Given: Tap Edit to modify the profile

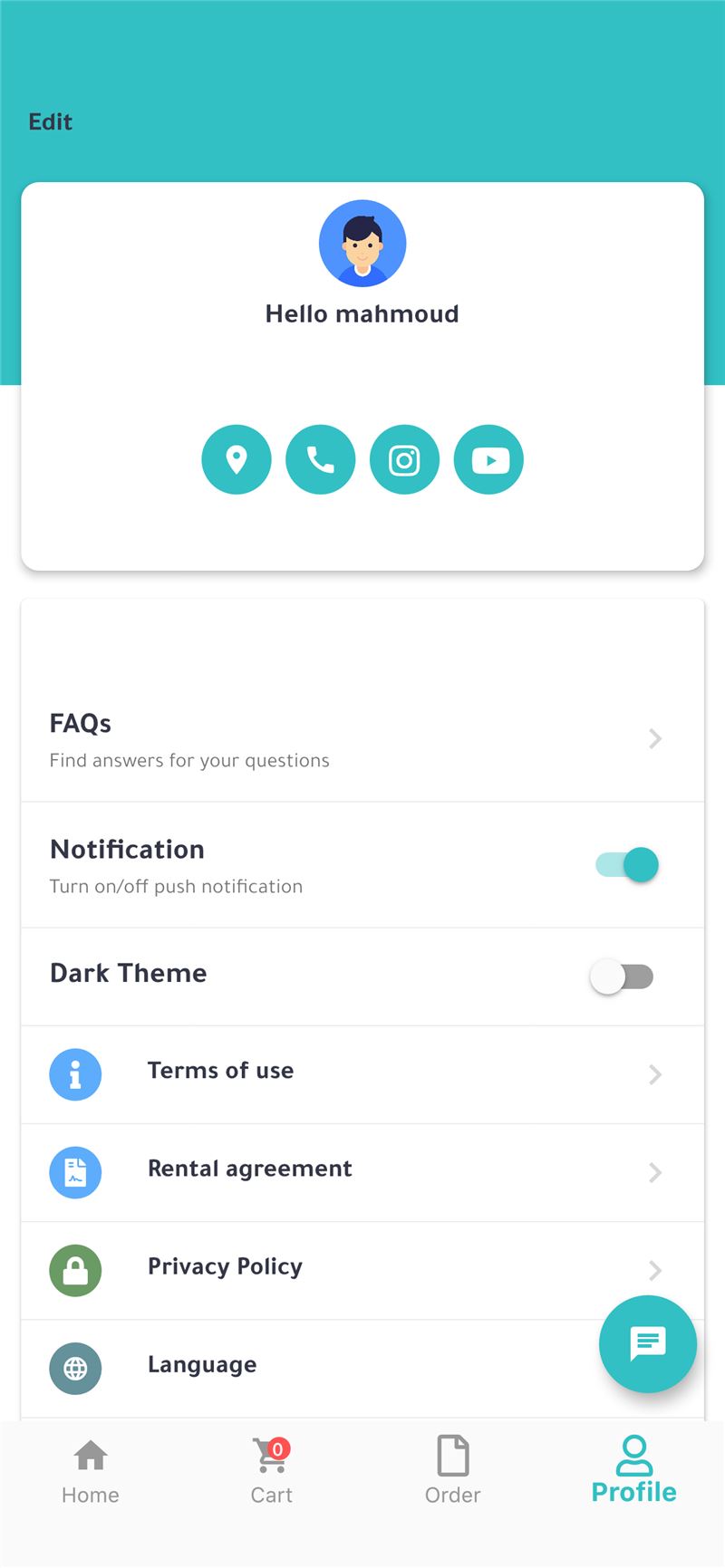Looking at the screenshot, I should pos(50,121).
